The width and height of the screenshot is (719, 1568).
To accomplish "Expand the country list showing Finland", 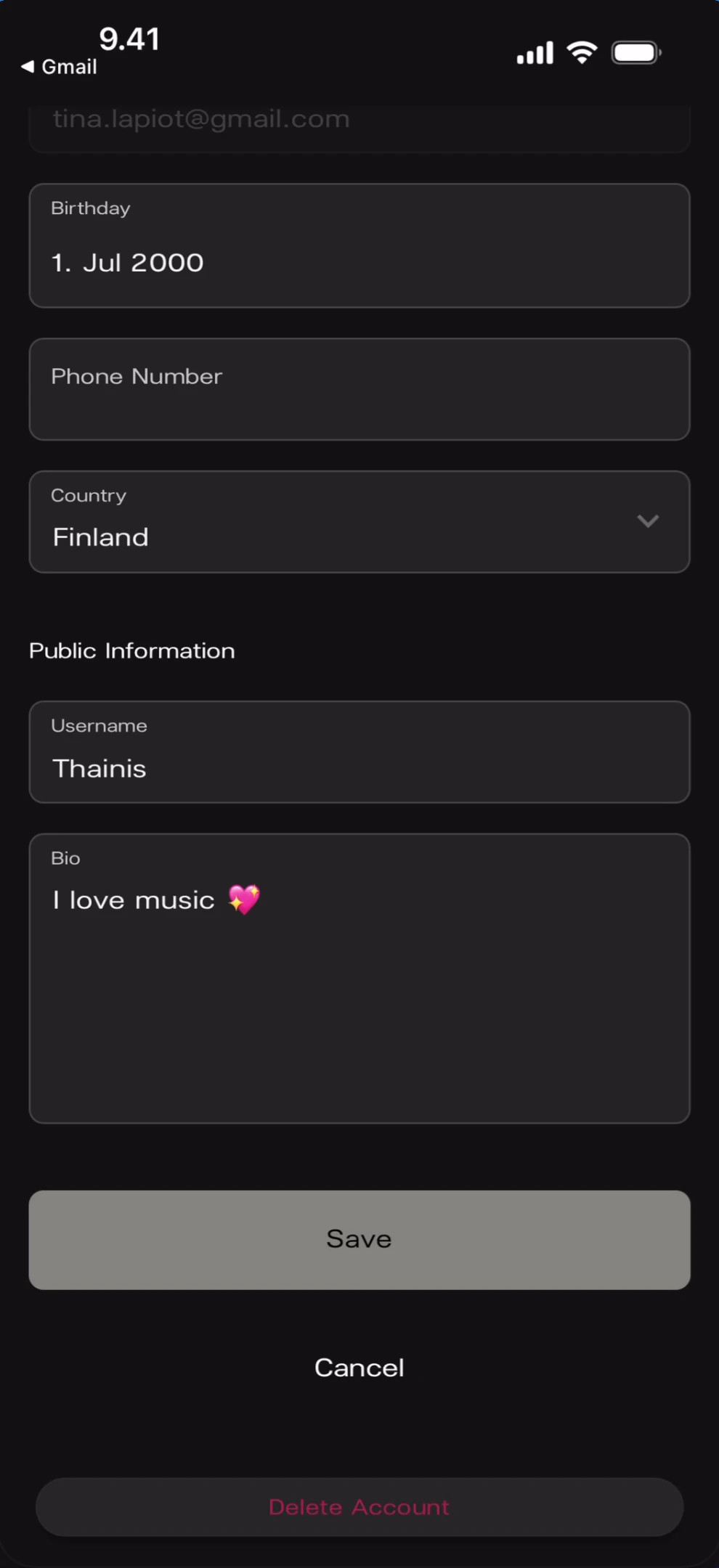I will coord(649,521).
